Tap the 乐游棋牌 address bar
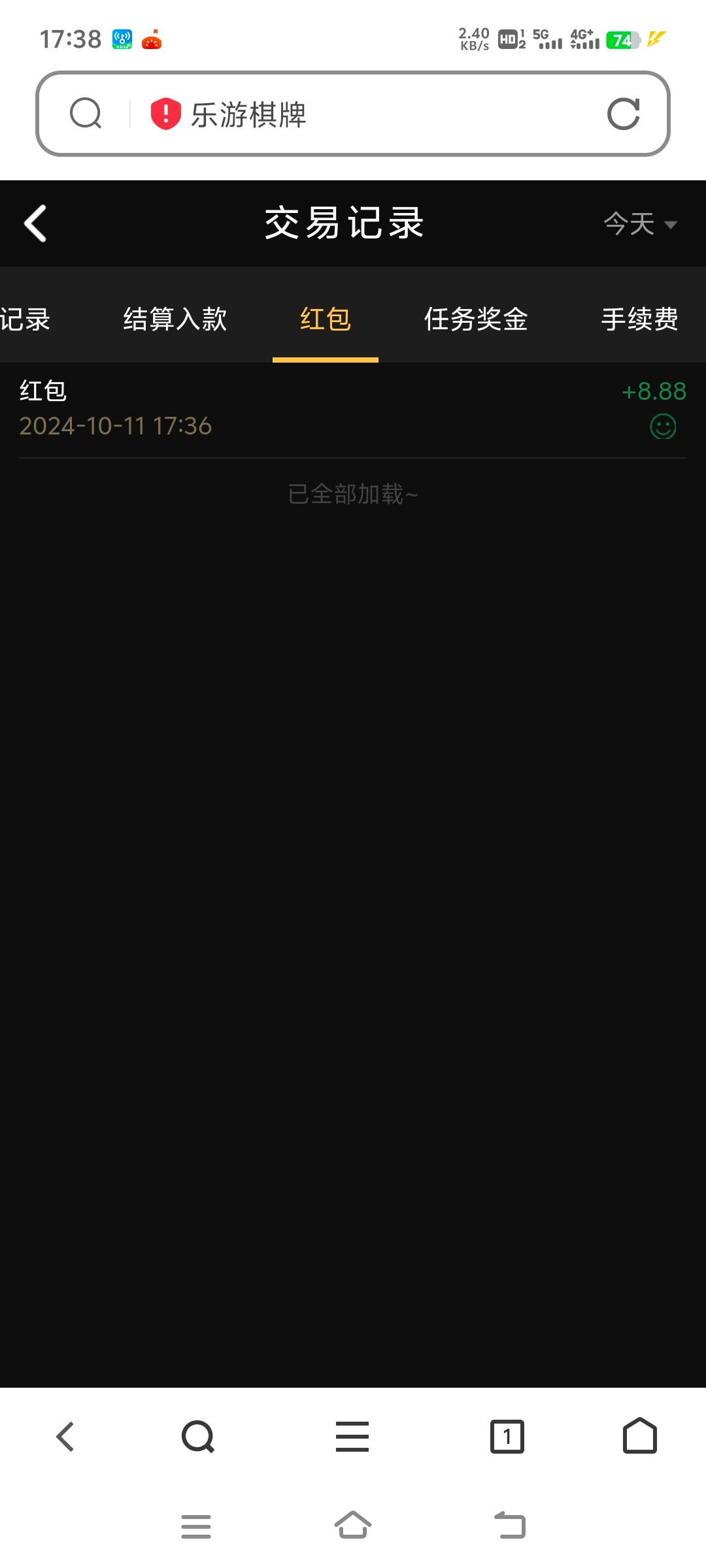This screenshot has width=706, height=1568. click(x=366, y=114)
